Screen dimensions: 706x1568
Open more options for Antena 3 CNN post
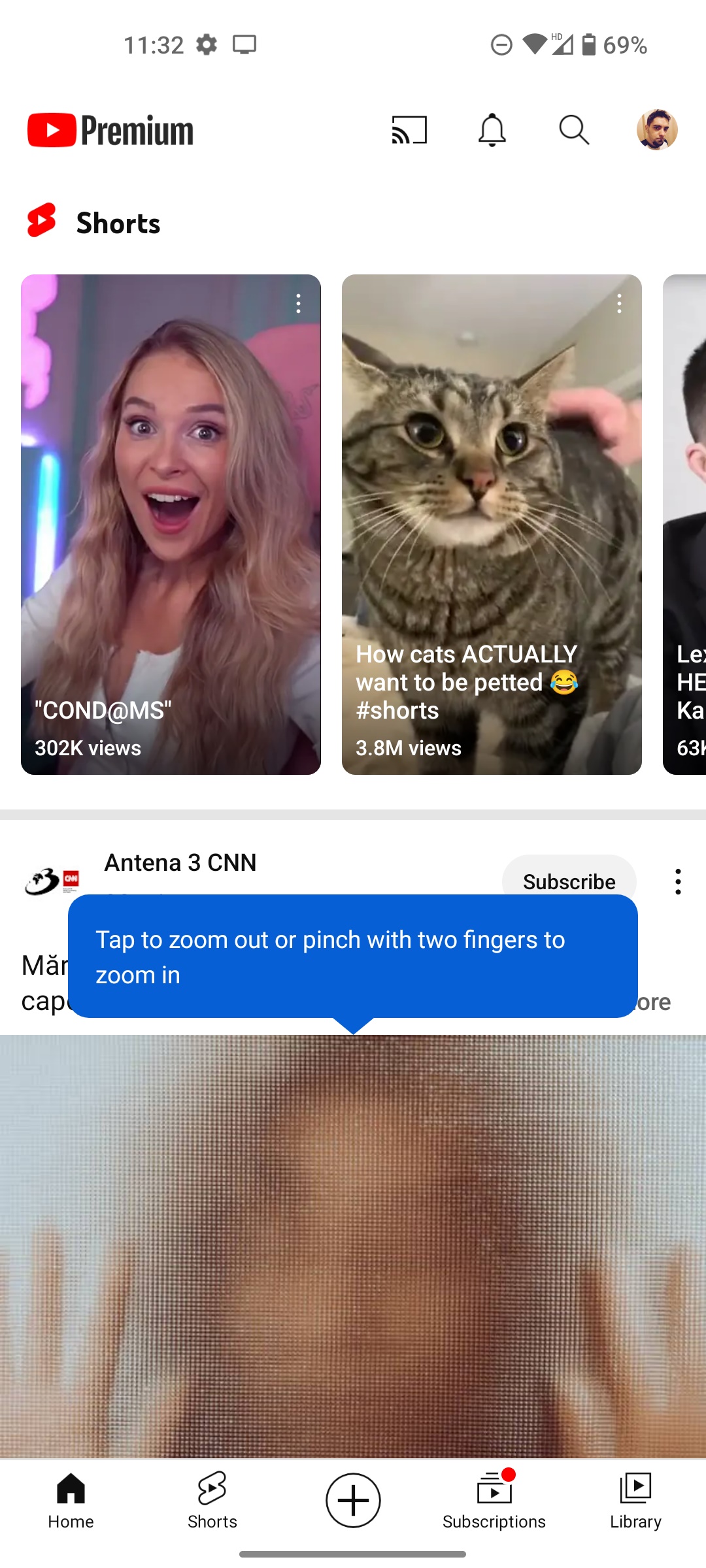pyautogui.click(x=678, y=881)
